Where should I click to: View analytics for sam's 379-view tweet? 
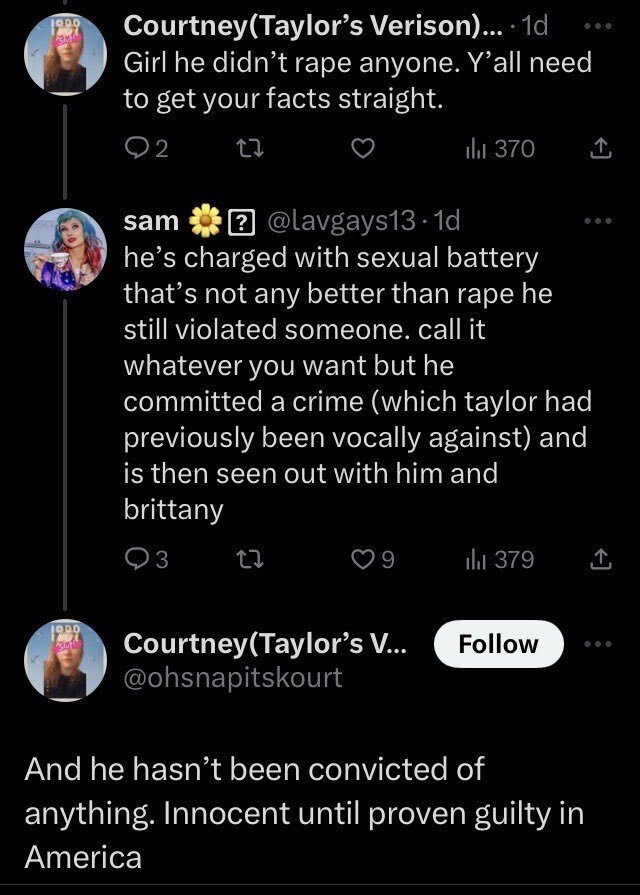499,560
